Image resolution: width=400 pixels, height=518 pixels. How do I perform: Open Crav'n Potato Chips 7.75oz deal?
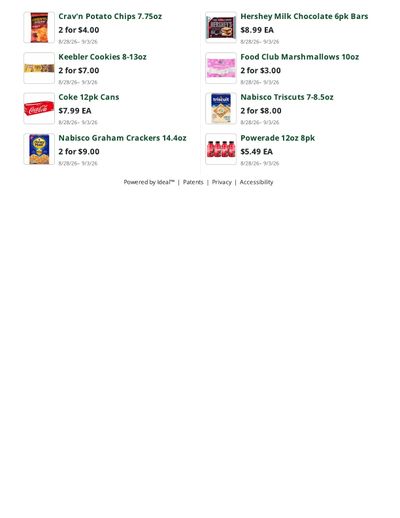110,16
